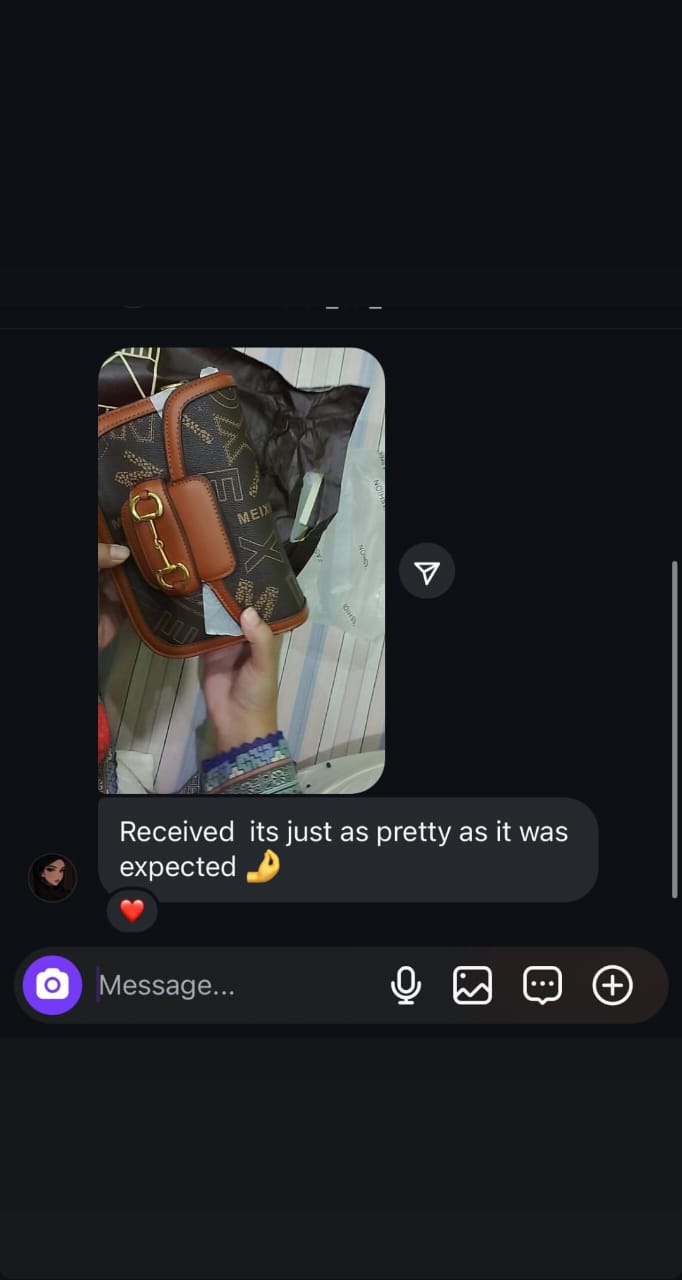Image resolution: width=682 pixels, height=1280 pixels.
Task: Forward the photo with the share arrow
Action: [x=427, y=572]
